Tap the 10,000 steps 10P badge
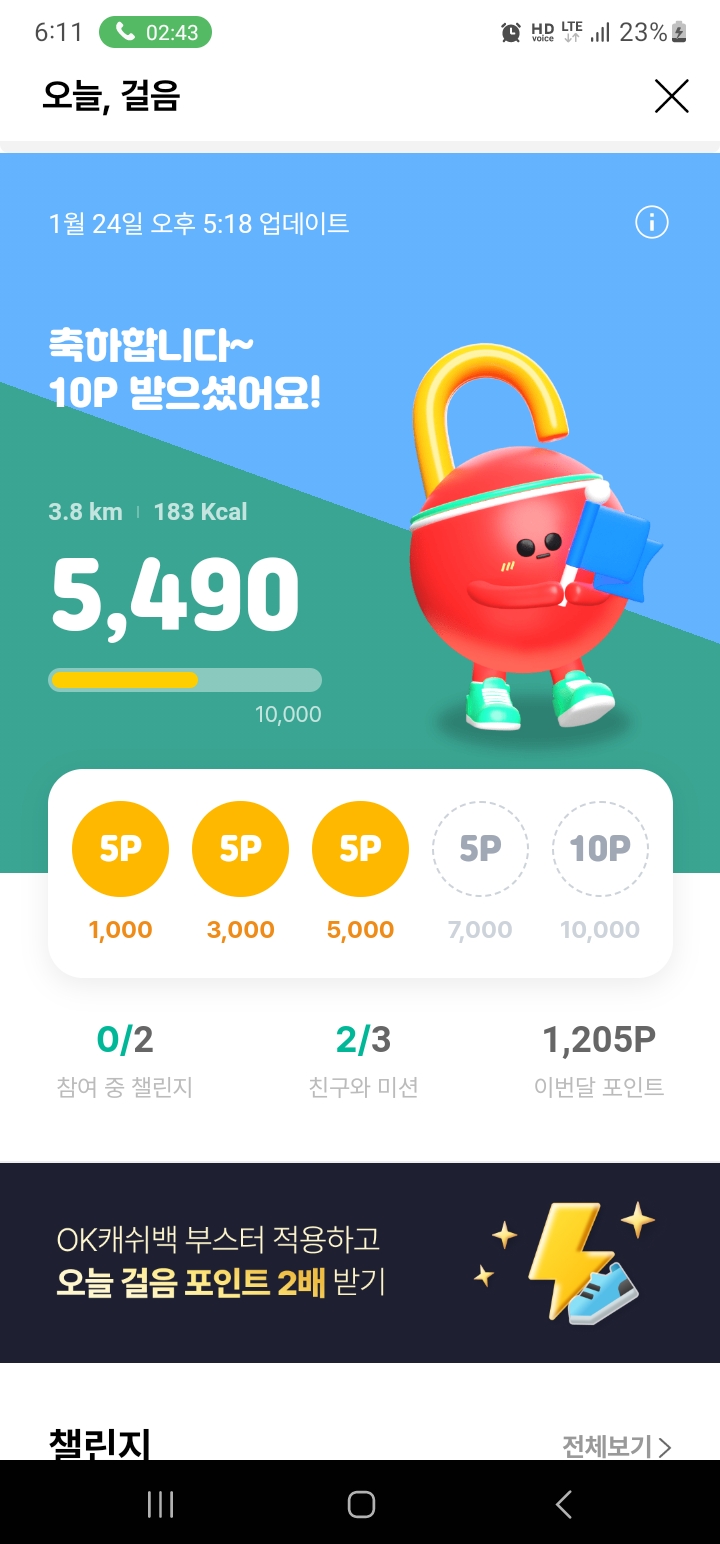Screen dimensions: 720x1544 pyautogui.click(x=600, y=850)
